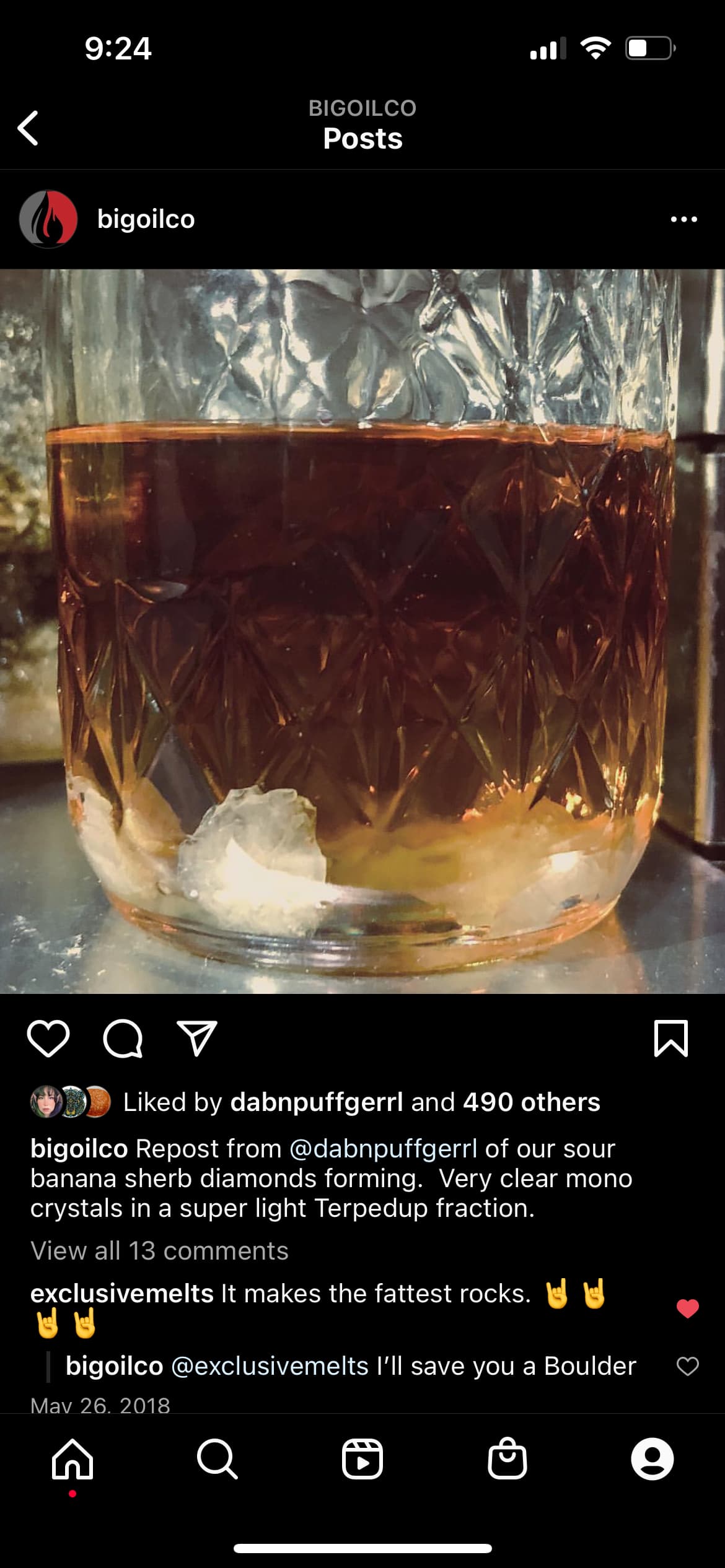Switch to the Shop tab
Image resolution: width=725 pixels, height=1568 pixels.
[507, 1459]
